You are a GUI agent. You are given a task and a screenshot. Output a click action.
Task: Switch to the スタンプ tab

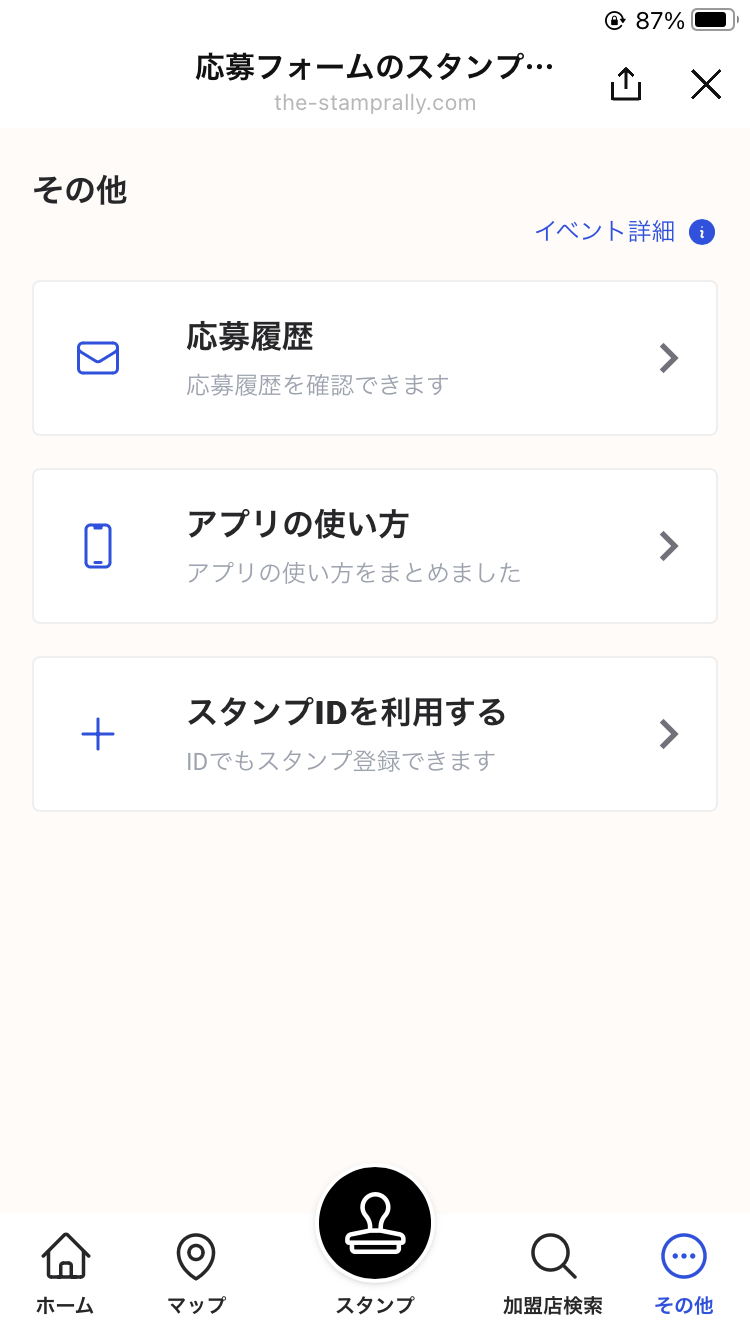click(x=374, y=1222)
